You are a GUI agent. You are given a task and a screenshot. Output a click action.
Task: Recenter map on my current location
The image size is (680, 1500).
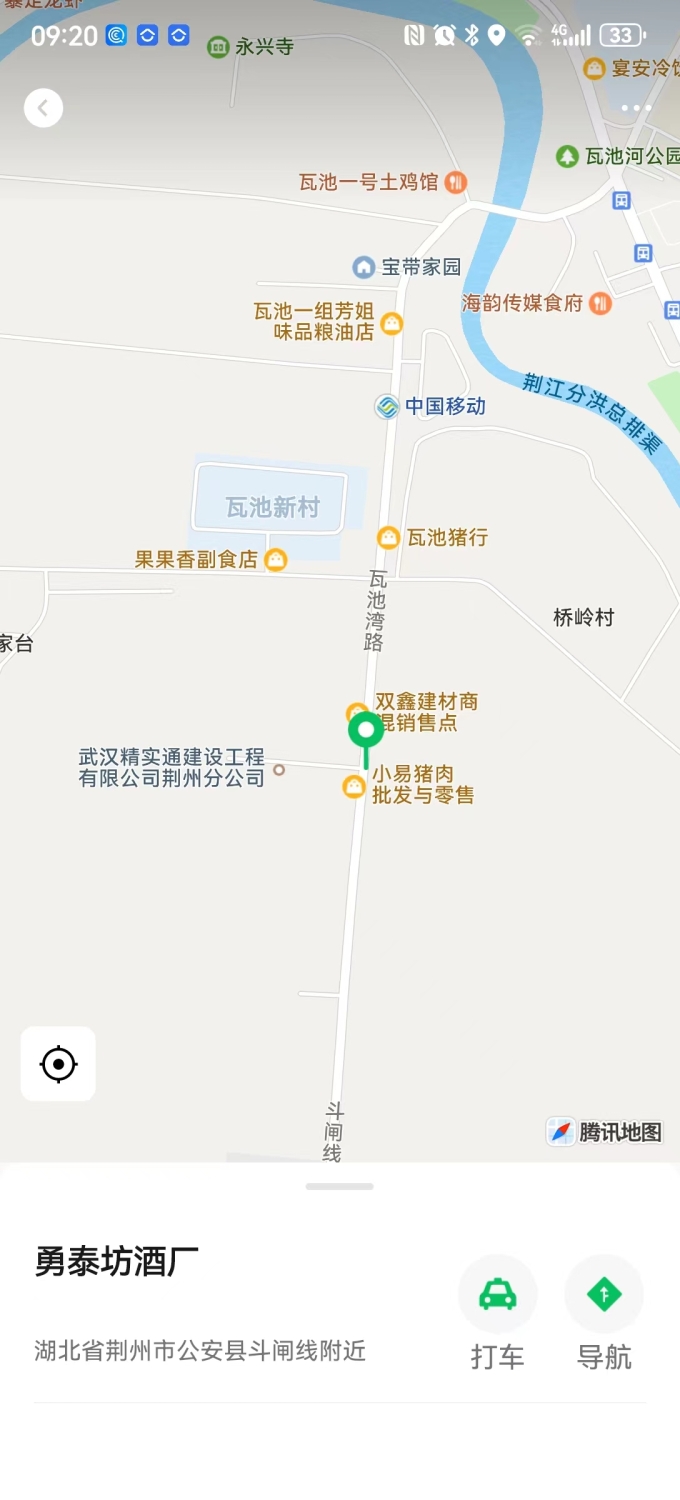click(x=58, y=1064)
